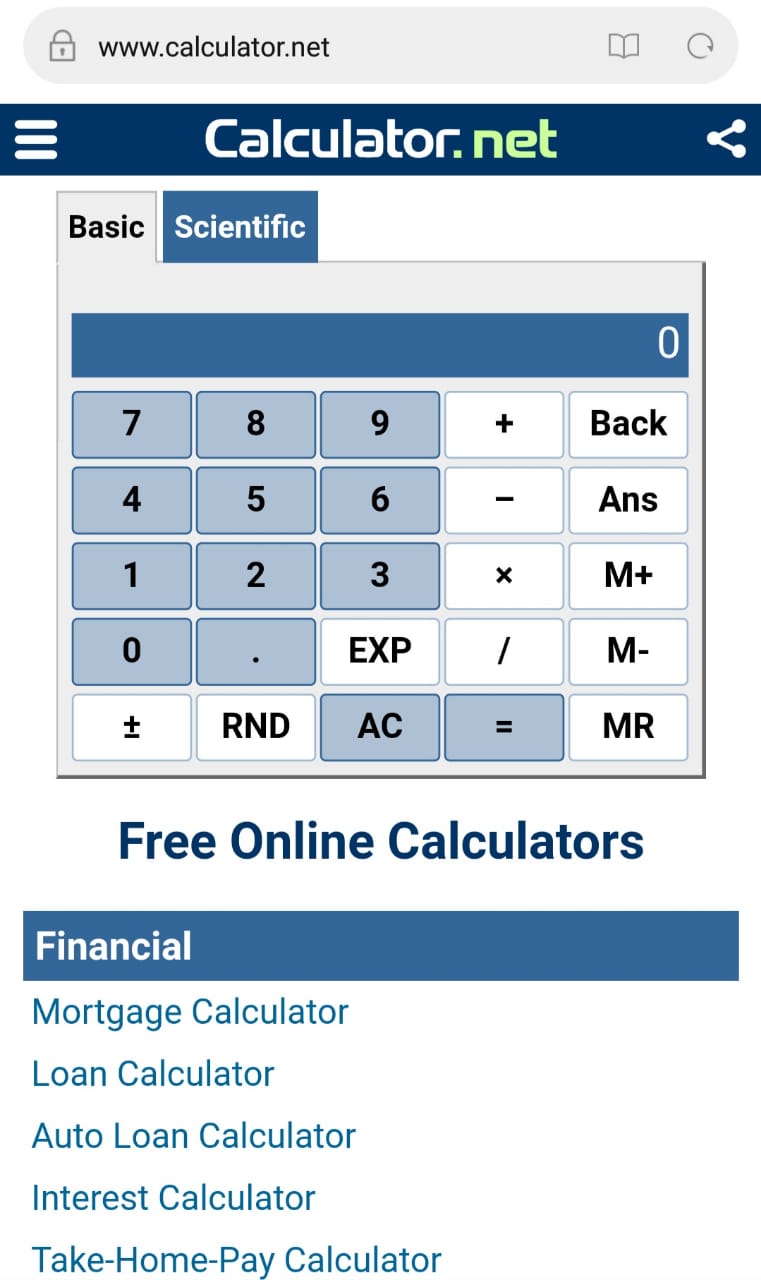Tap the number 7 key
Image resolution: width=761 pixels, height=1280 pixels.
point(131,424)
